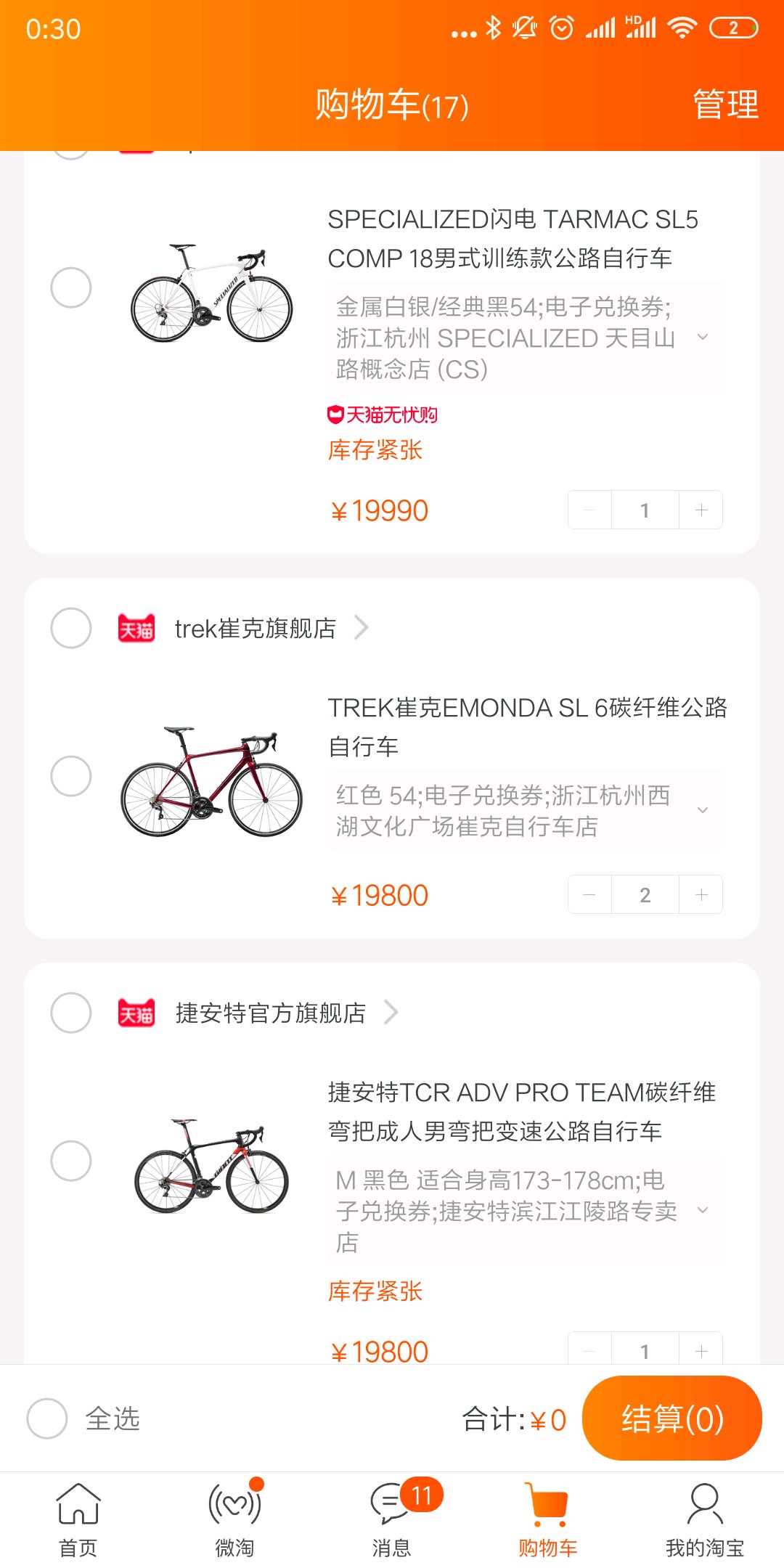Open 管理 to manage the cart
This screenshot has width=784, height=1568.
(x=725, y=105)
